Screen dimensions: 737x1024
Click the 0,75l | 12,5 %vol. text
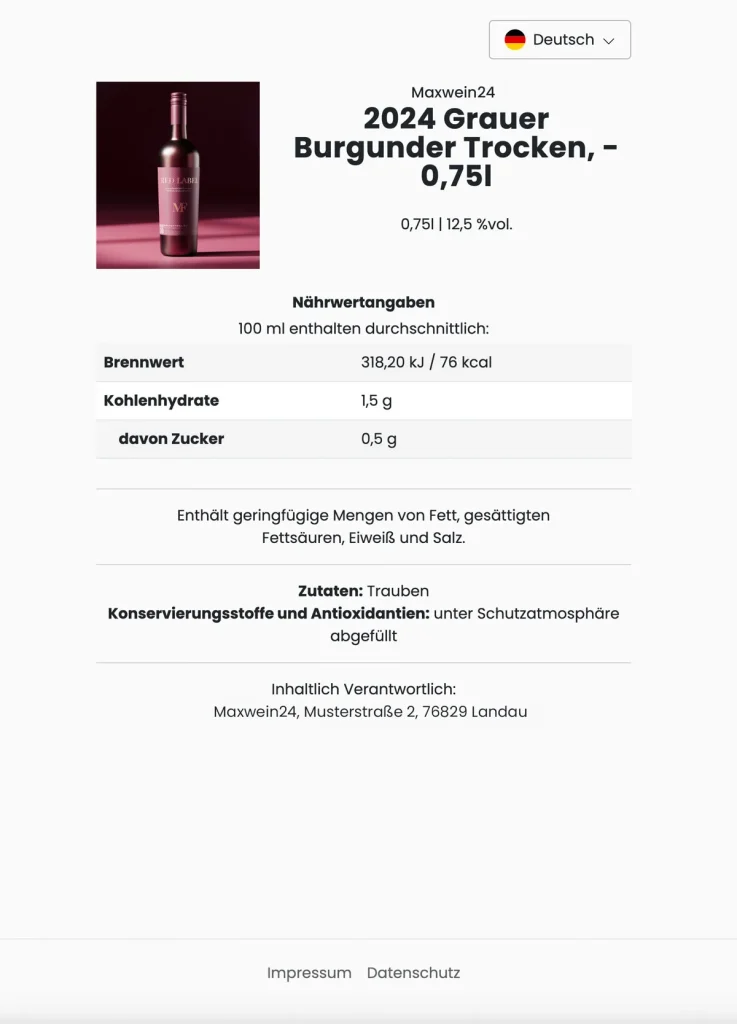[454, 225]
